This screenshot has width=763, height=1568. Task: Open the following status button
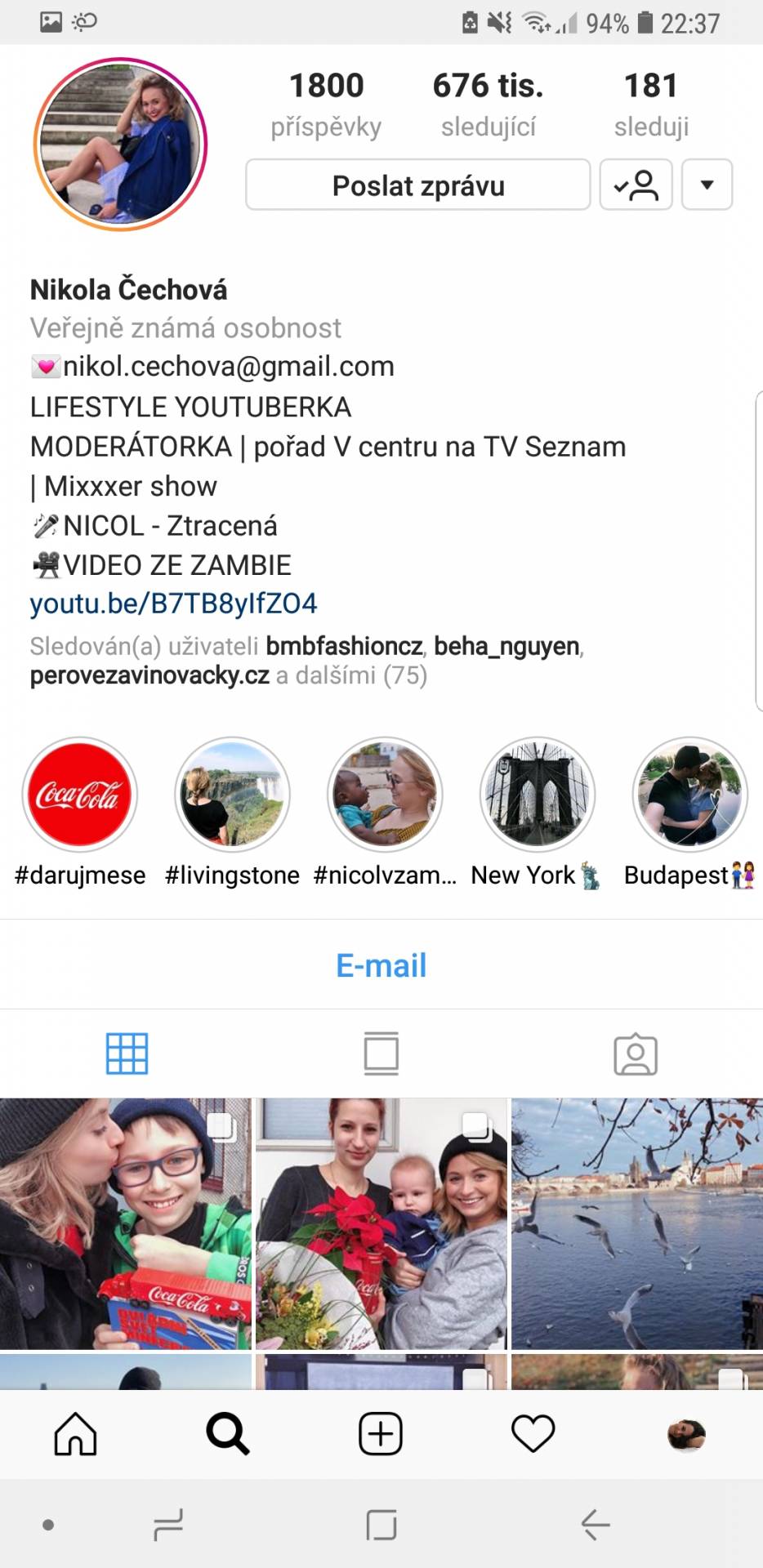(x=636, y=185)
